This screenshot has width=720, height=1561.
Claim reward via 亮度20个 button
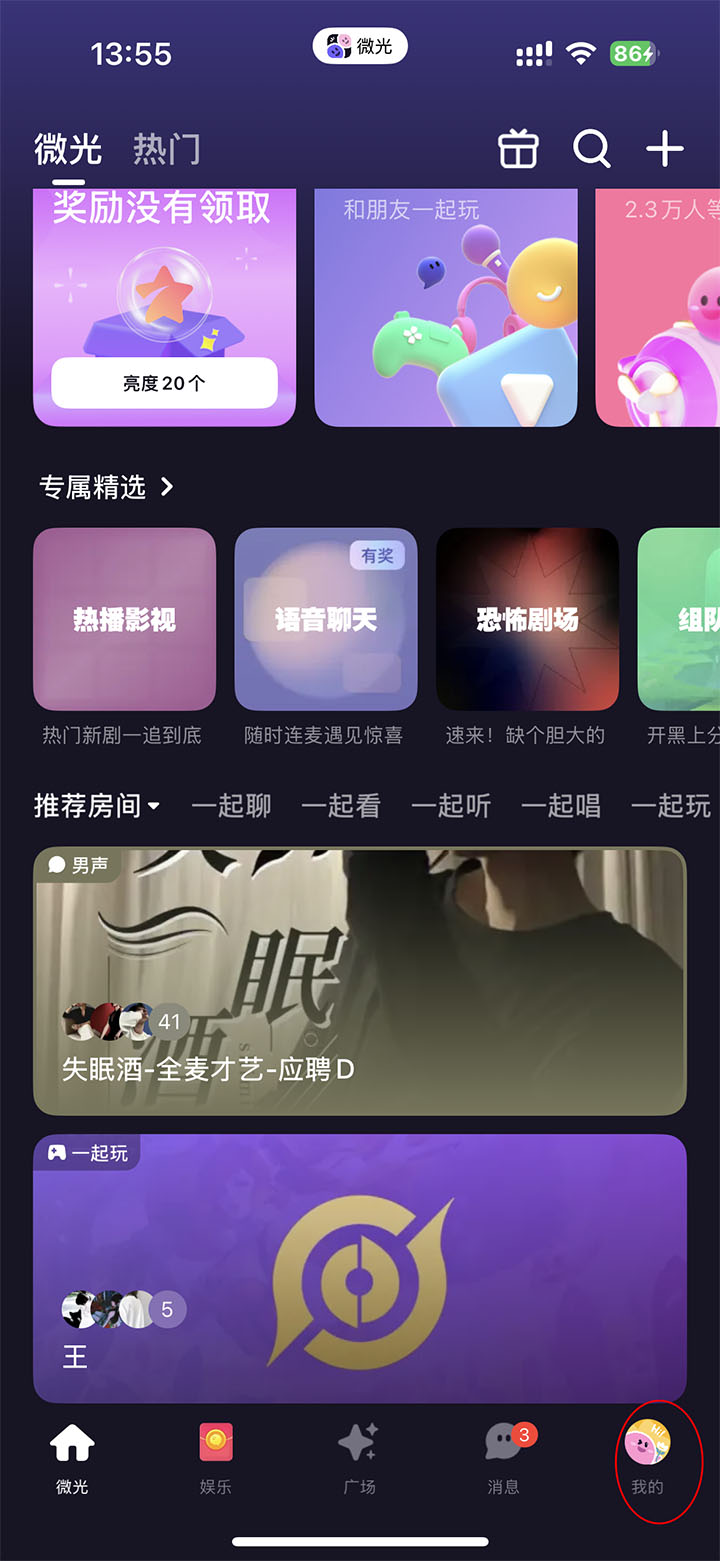pos(164,383)
